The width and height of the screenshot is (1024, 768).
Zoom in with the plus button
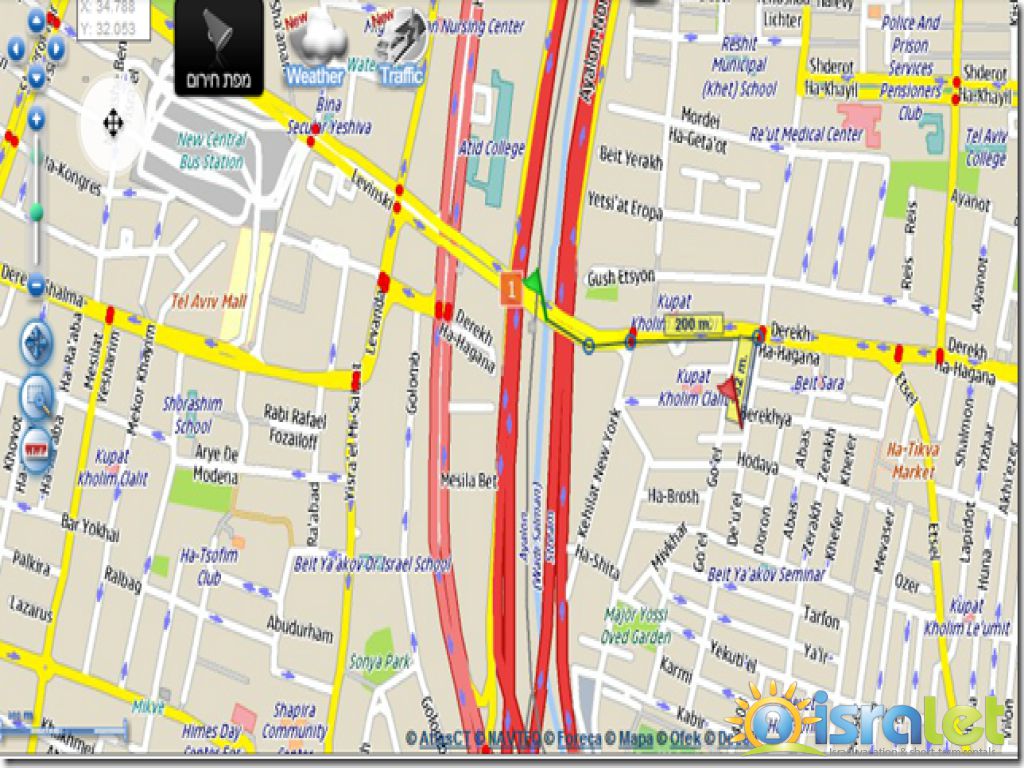(x=37, y=120)
